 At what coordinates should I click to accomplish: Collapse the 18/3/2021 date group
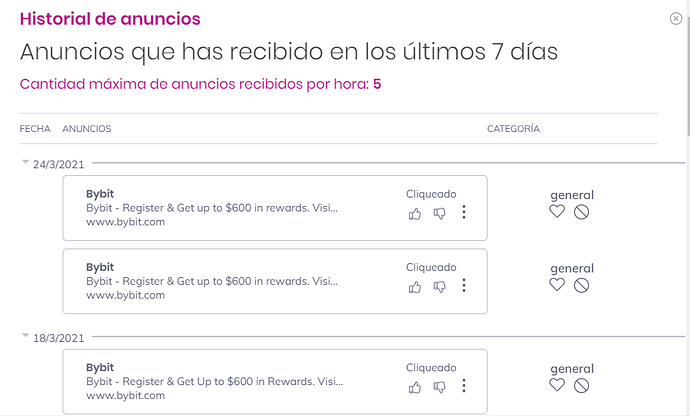click(26, 337)
